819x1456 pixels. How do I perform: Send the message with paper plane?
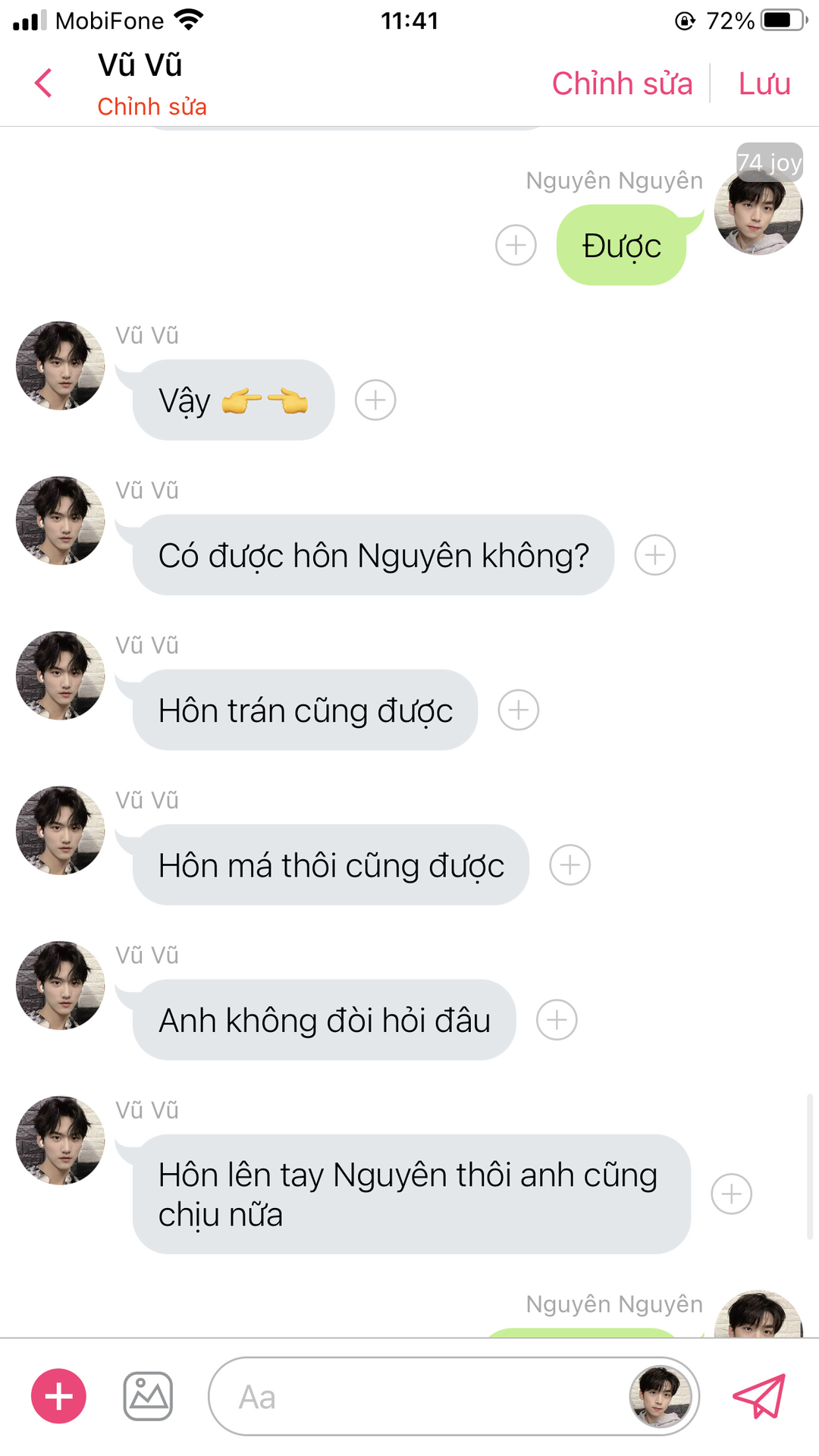759,1396
